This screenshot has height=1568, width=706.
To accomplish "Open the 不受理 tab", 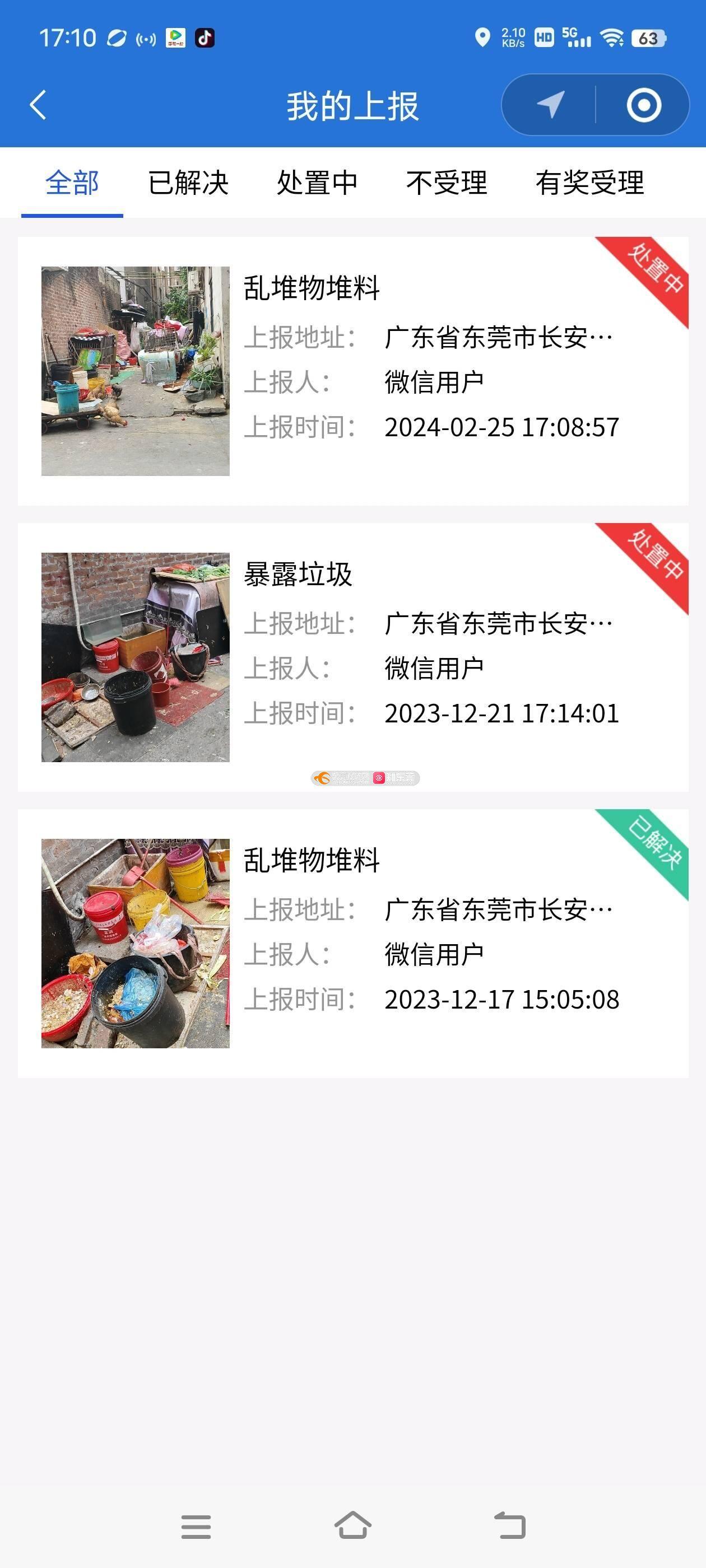I will 447,183.
